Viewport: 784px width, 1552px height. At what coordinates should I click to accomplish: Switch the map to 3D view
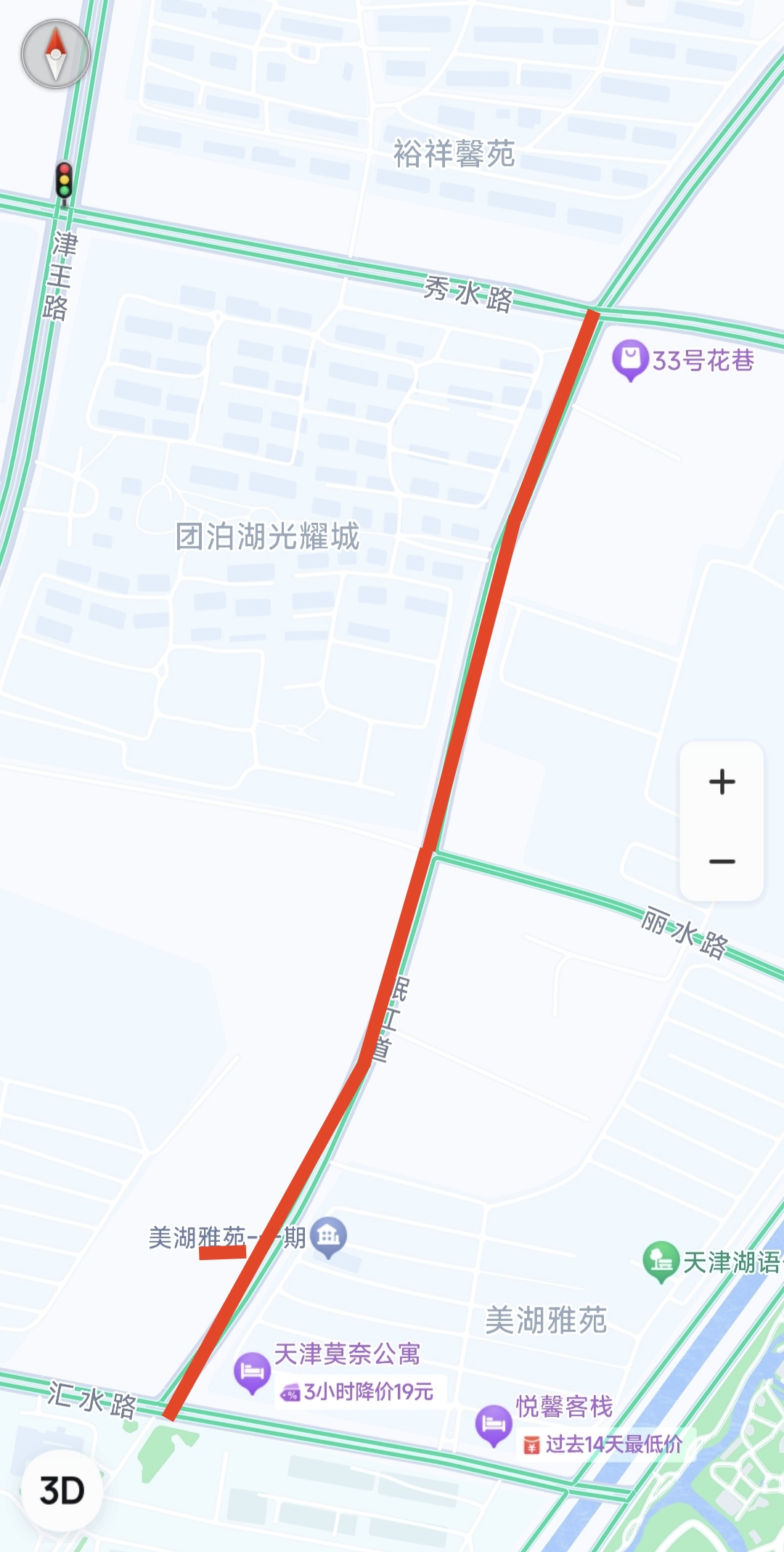coord(62,1491)
